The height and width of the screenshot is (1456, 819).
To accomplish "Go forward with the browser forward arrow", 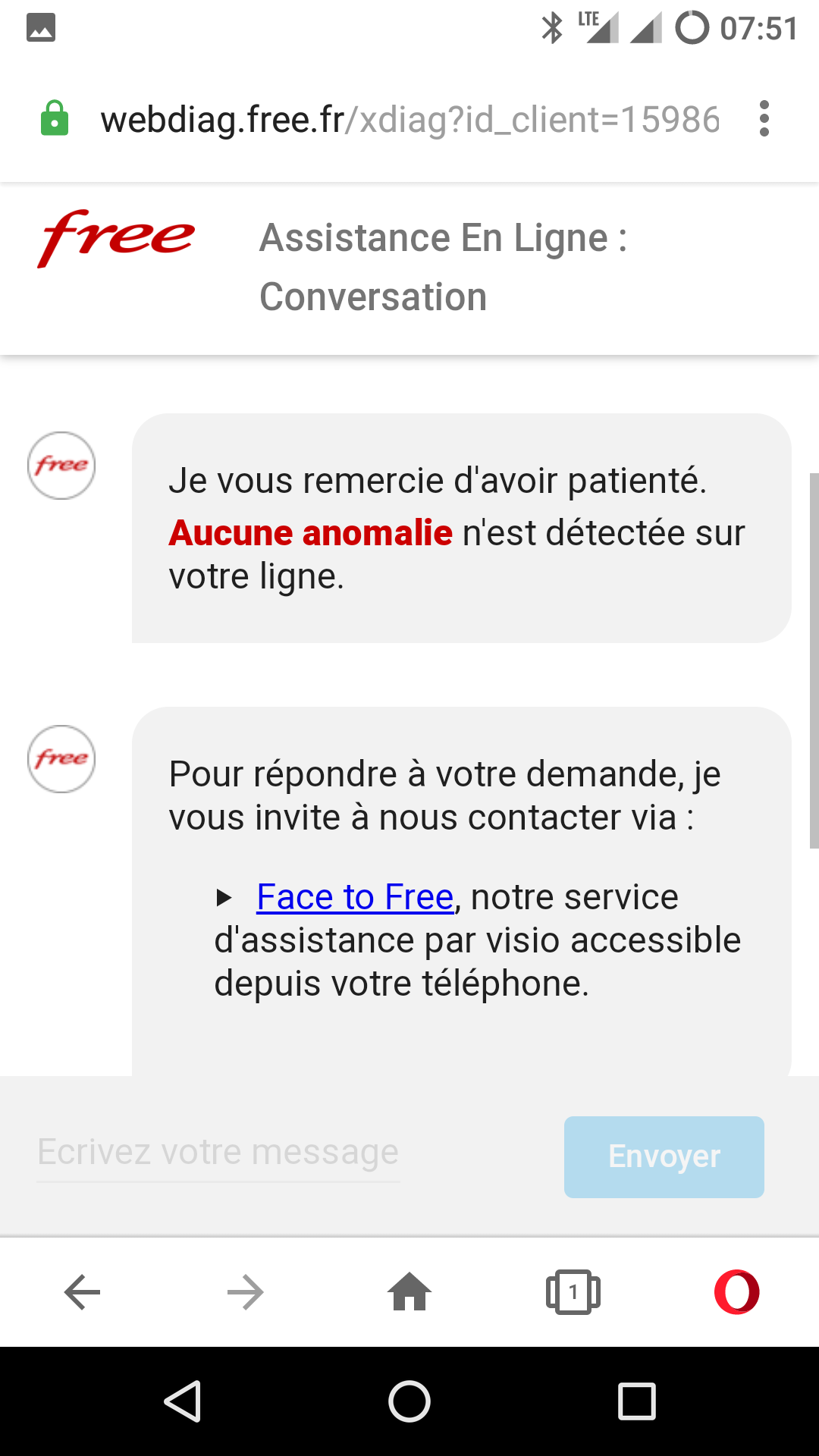I will pyautogui.click(x=246, y=1292).
